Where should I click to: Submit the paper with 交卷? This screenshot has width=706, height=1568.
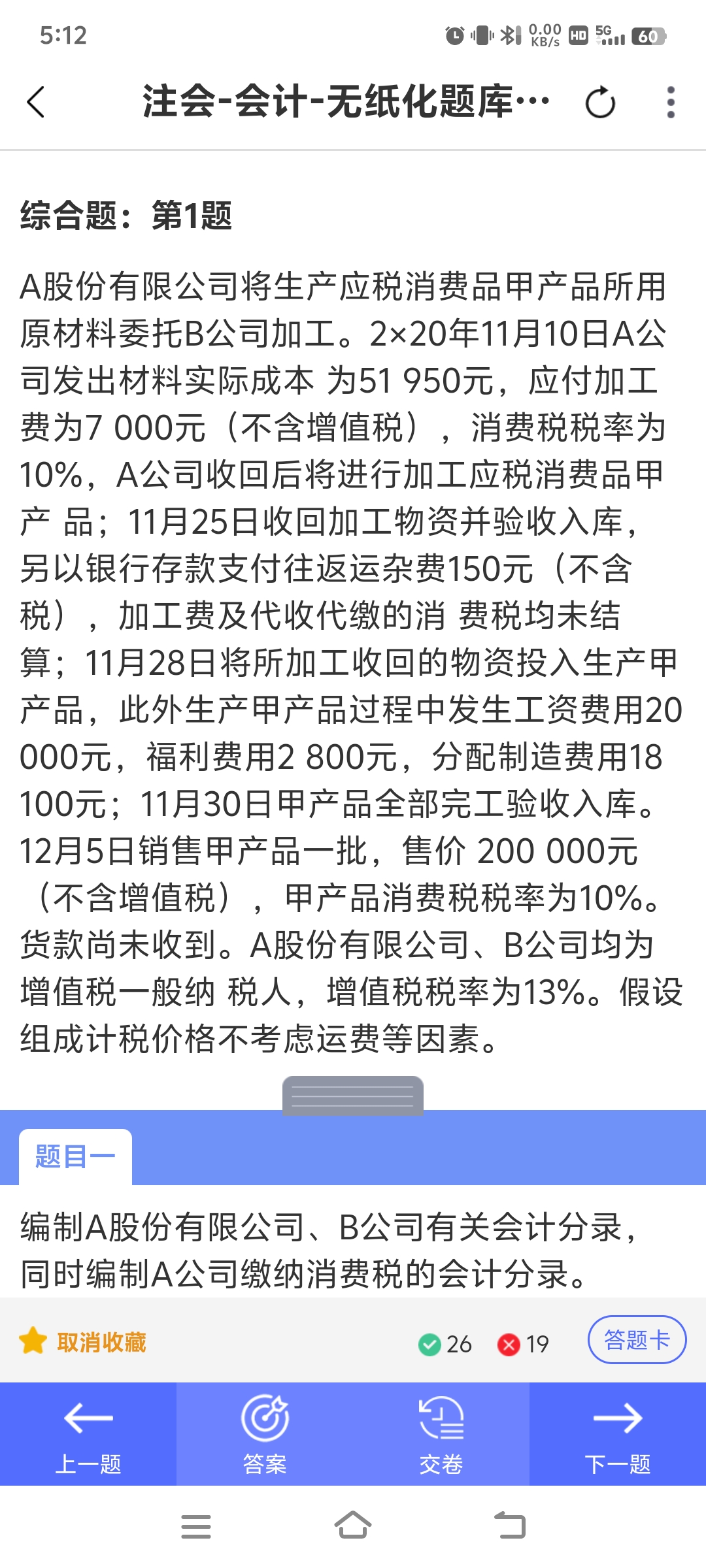[x=441, y=1435]
